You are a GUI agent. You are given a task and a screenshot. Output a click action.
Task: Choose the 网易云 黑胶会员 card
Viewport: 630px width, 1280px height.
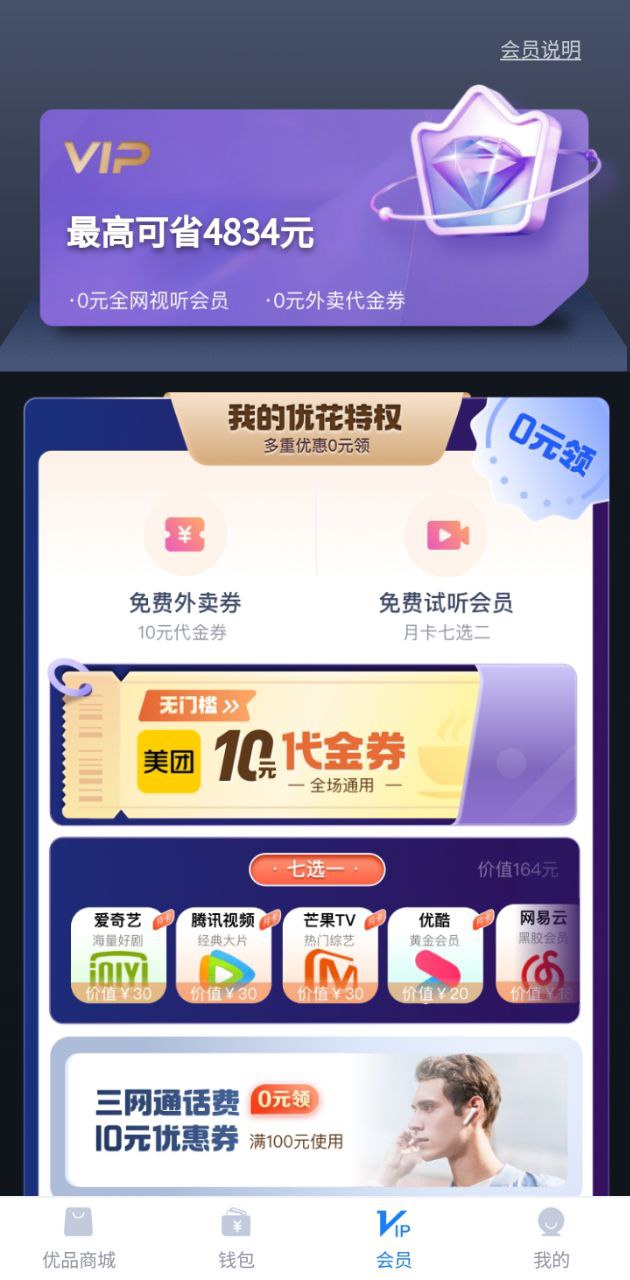coord(538,955)
